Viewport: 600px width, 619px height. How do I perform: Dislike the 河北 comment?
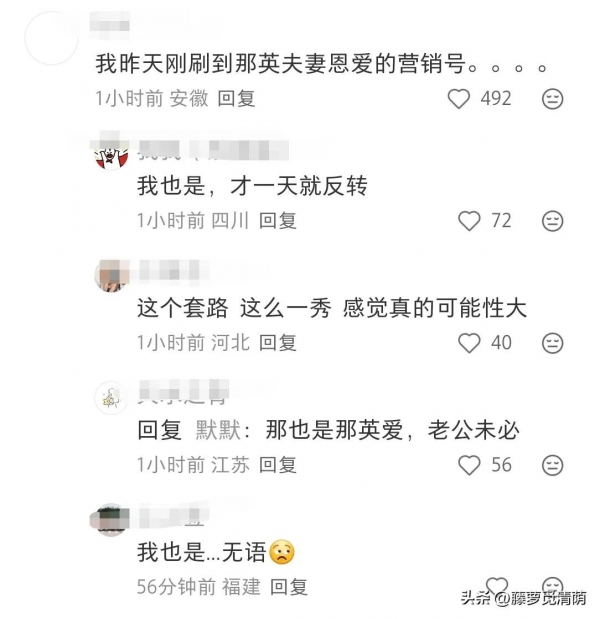click(552, 343)
